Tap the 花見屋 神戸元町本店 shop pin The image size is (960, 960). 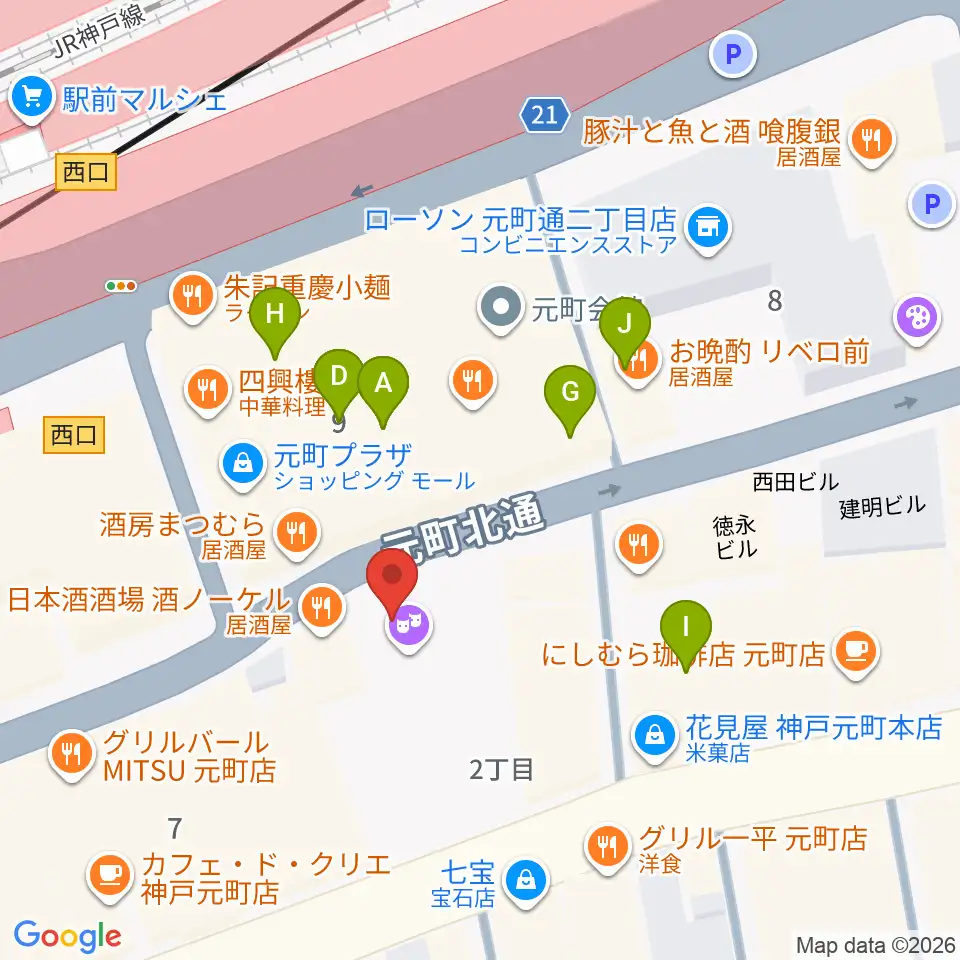point(654,736)
